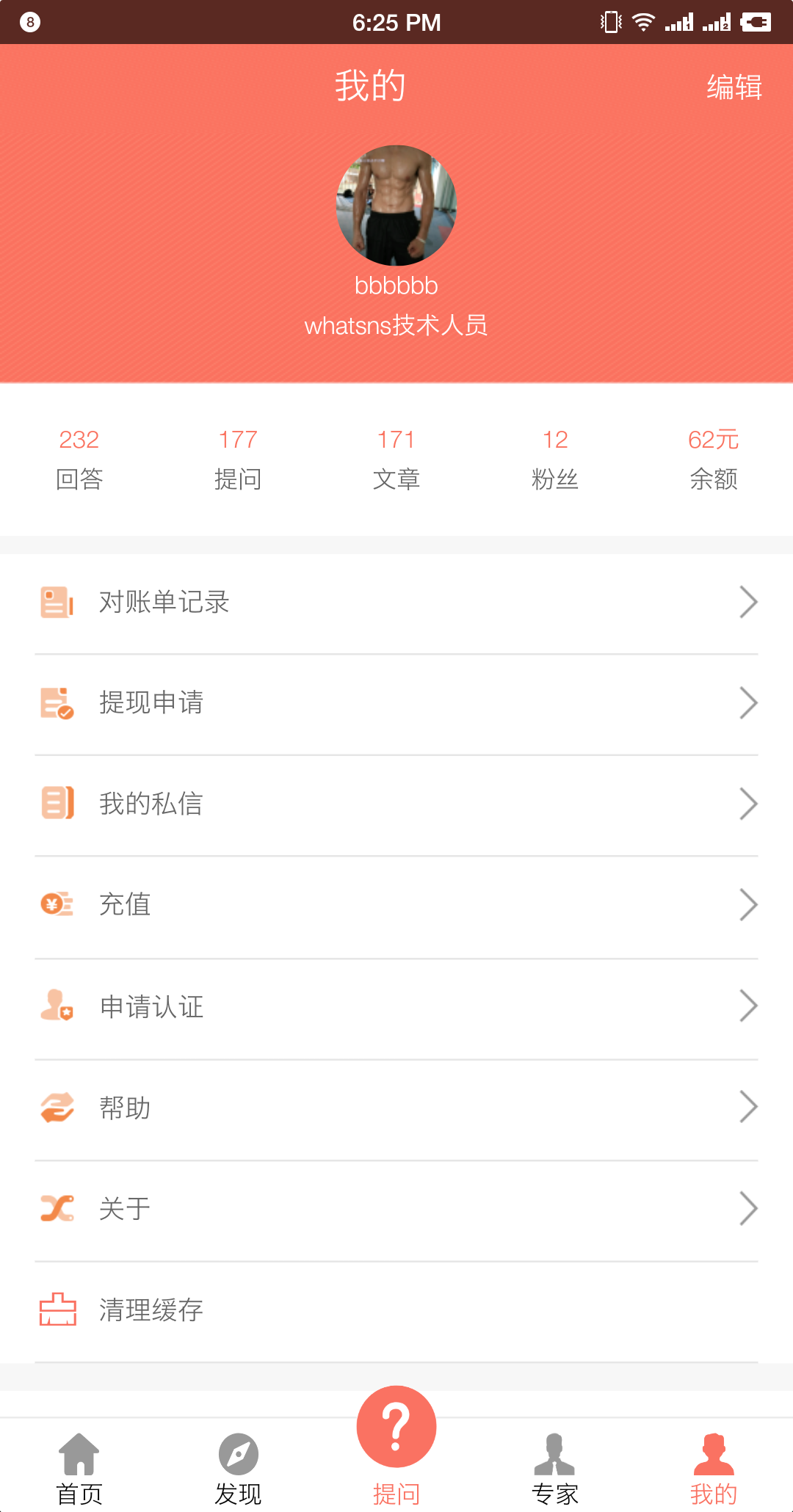Tap 编辑 to edit the profile
Viewport: 793px width, 1512px height.
734,87
